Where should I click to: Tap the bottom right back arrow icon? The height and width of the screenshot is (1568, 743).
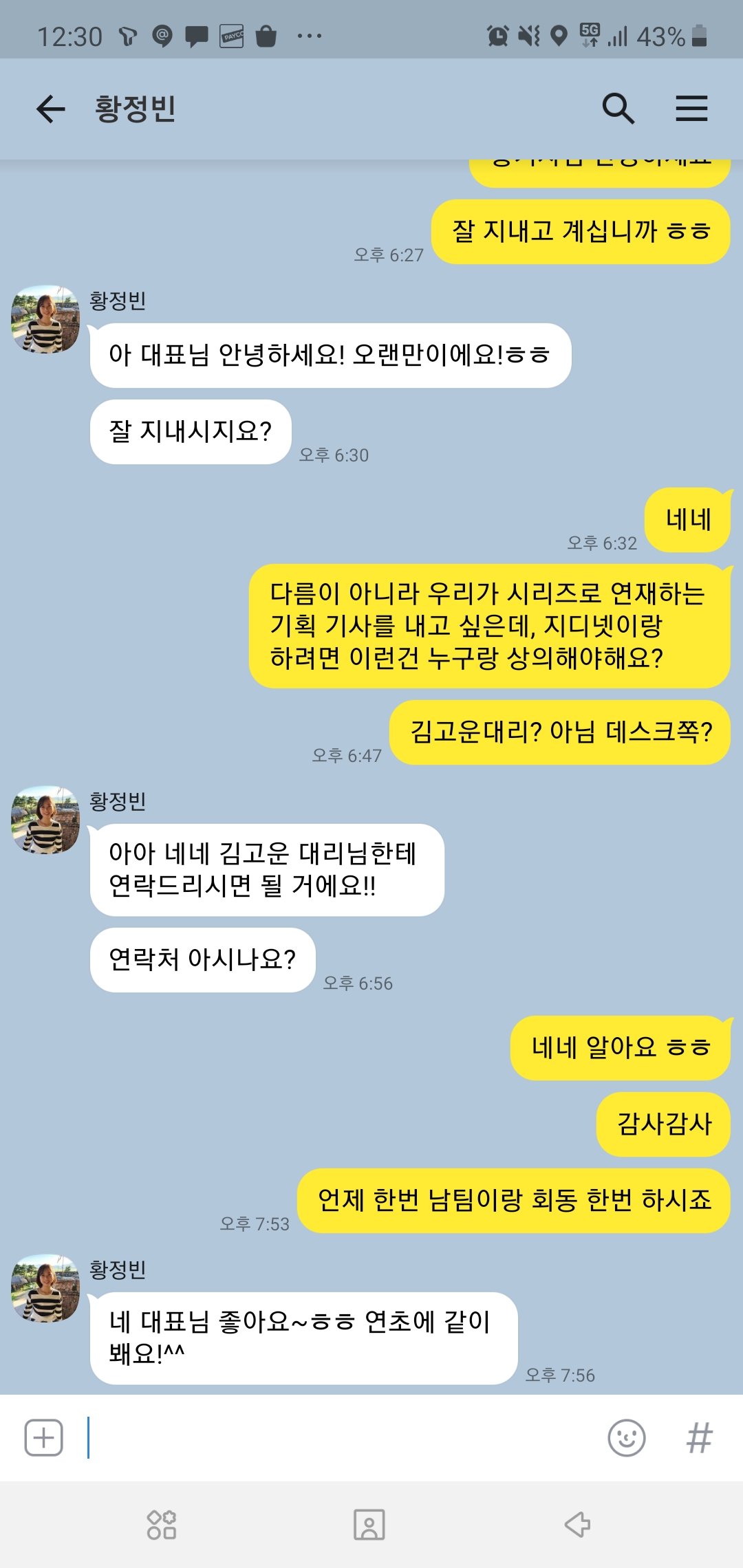click(x=578, y=1525)
